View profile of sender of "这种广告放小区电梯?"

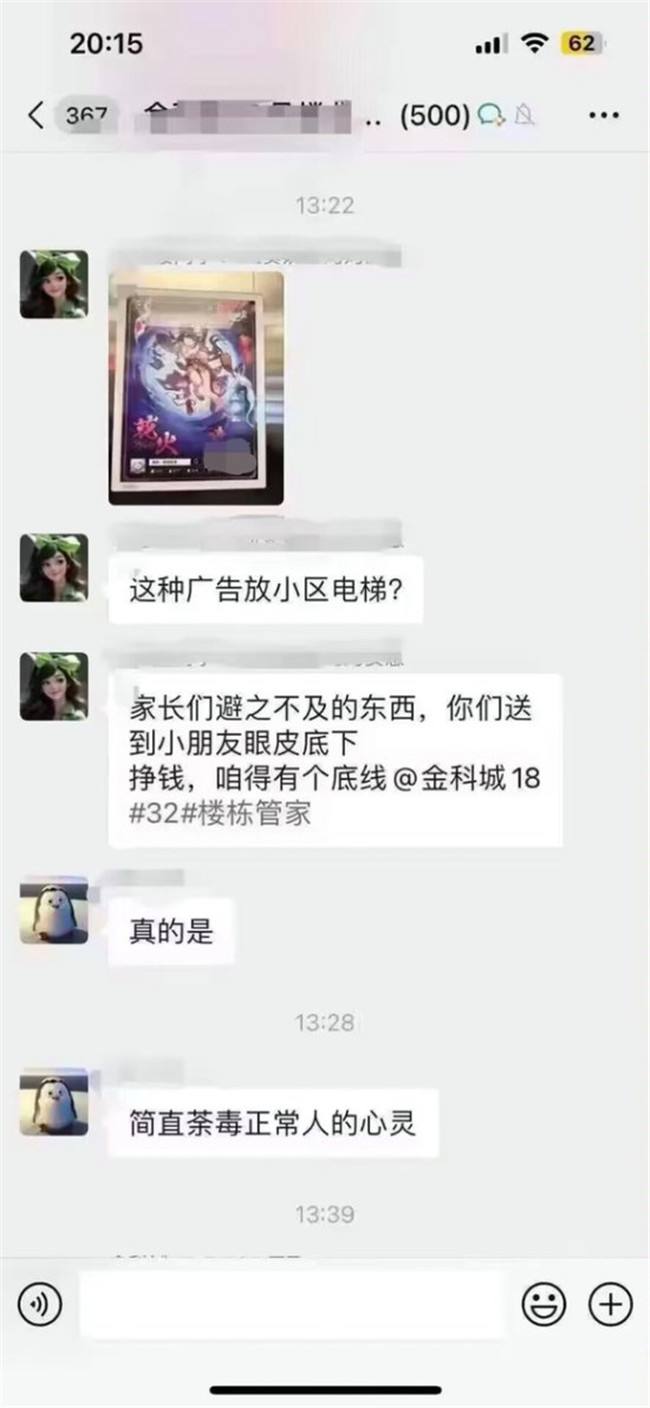54,568
